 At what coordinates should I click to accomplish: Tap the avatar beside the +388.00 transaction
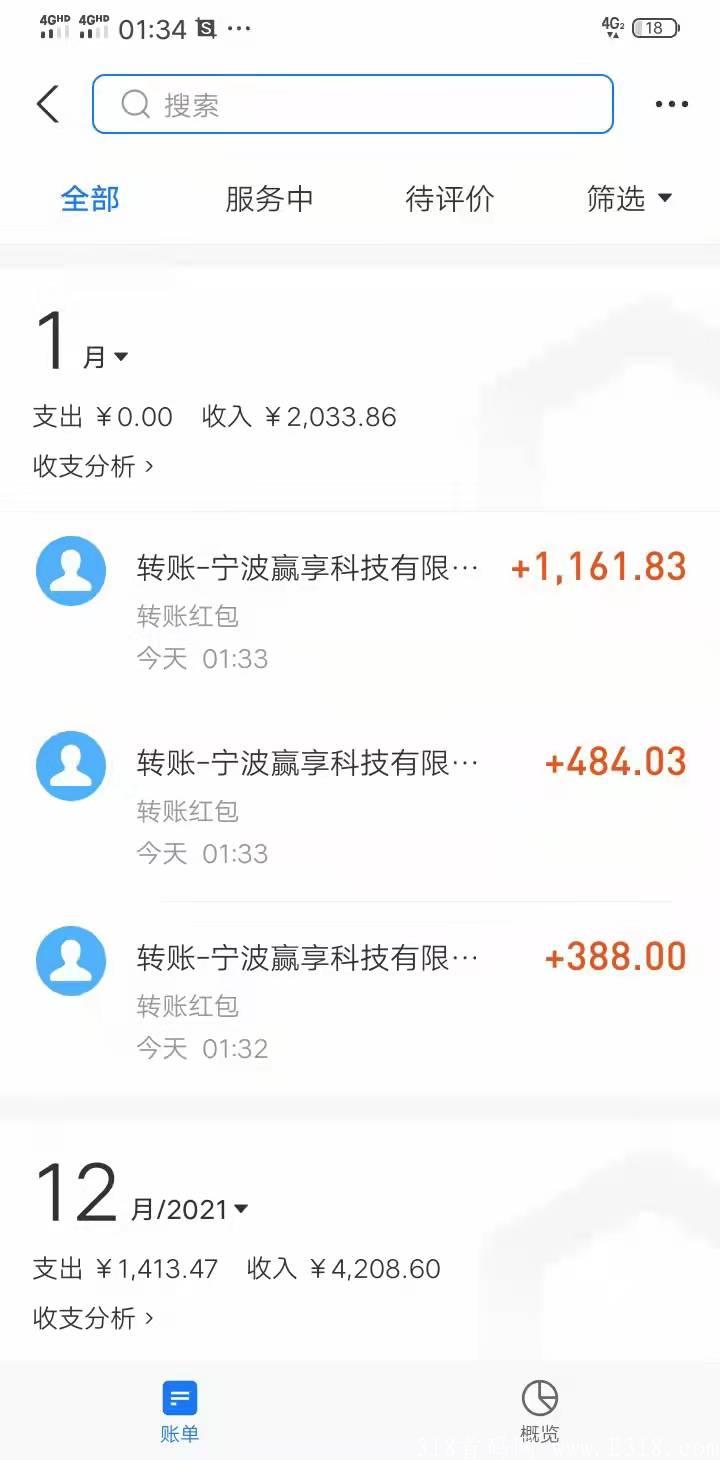[70, 960]
